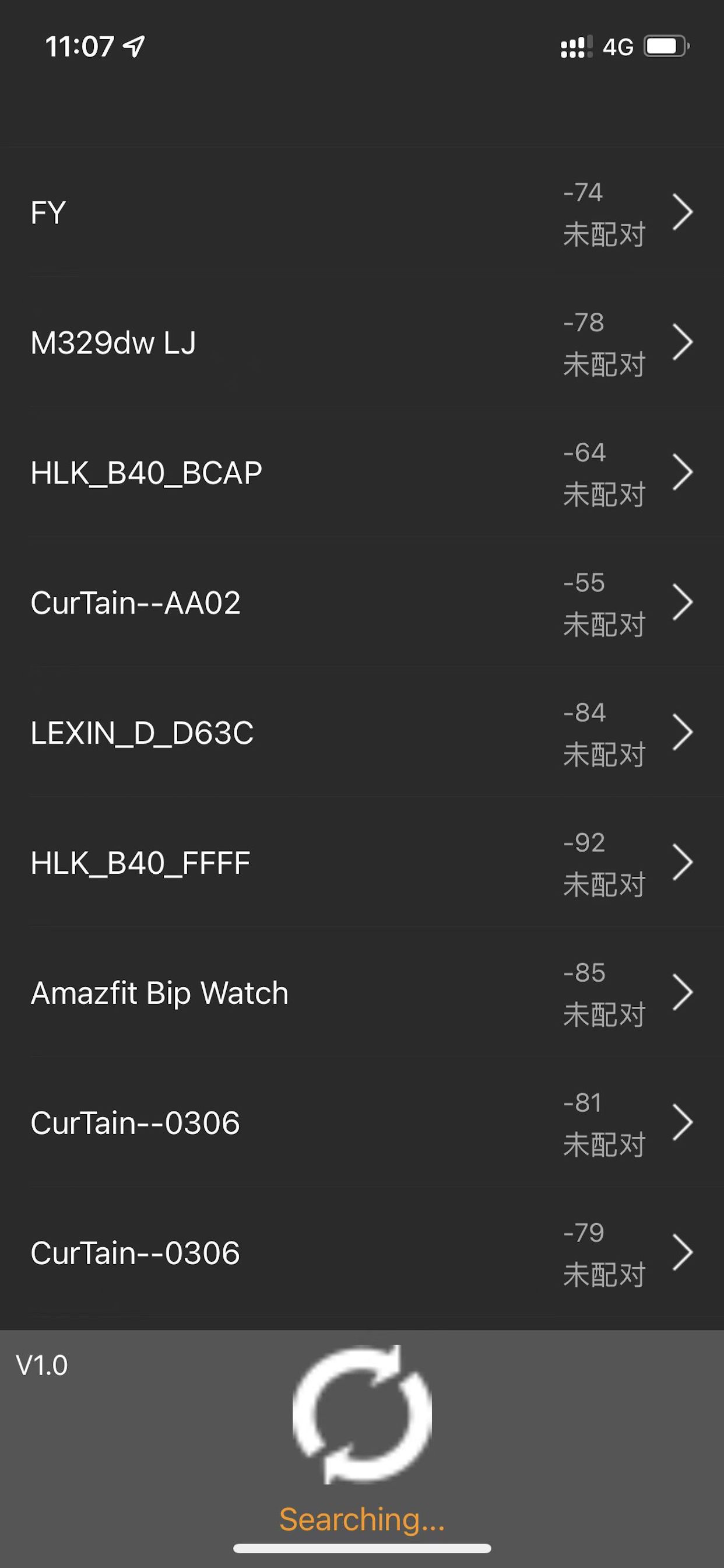This screenshot has height=1568, width=724.
Task: Tap 未配对 label on CurTain--AA02 row
Action: [x=604, y=625]
